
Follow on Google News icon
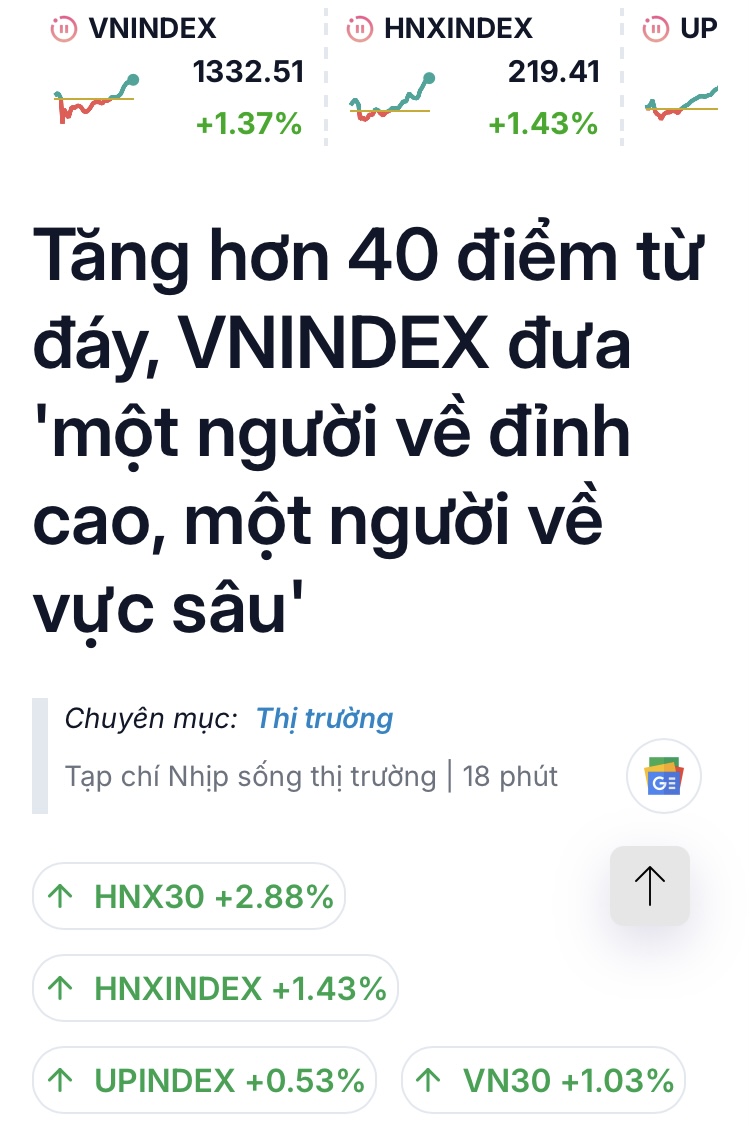664,776
